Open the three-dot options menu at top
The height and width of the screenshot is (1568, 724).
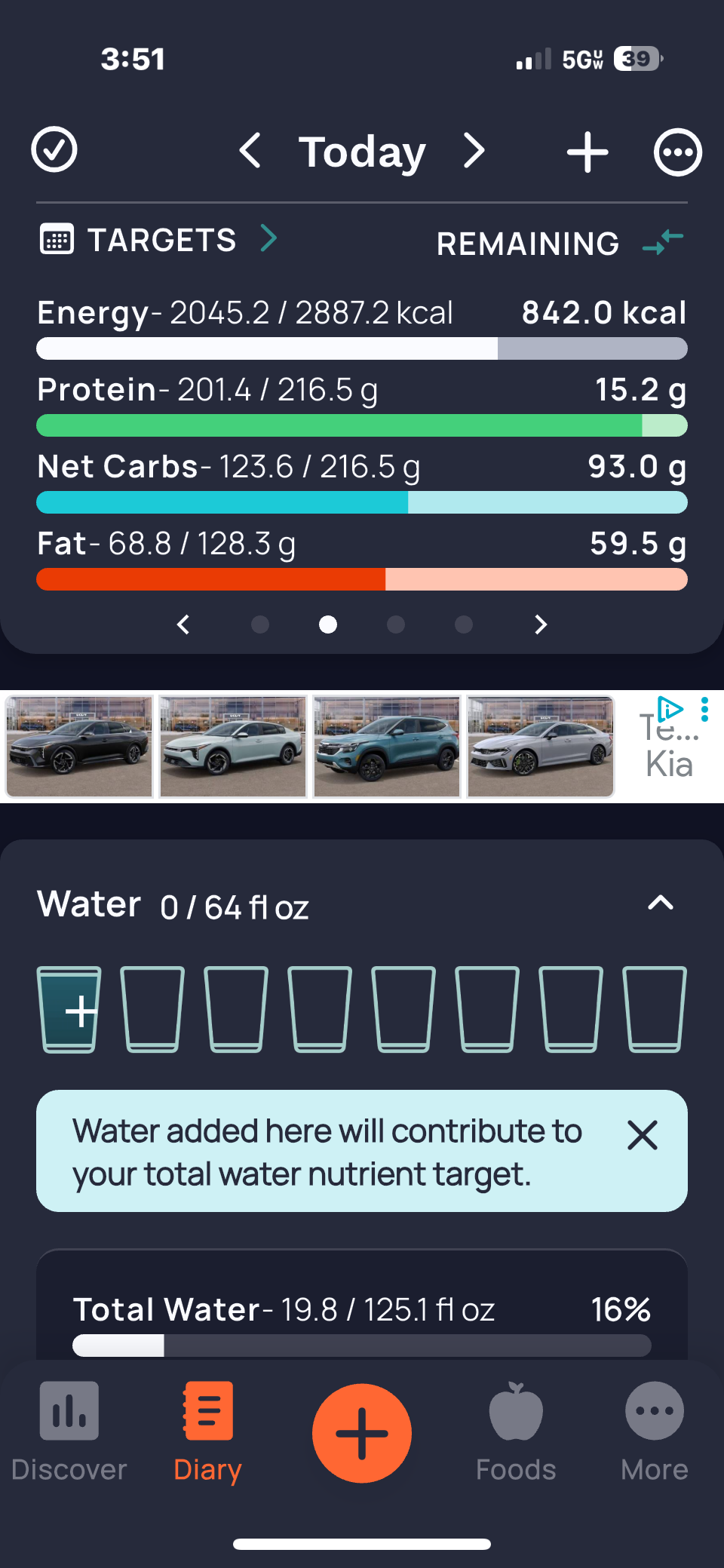coord(677,152)
